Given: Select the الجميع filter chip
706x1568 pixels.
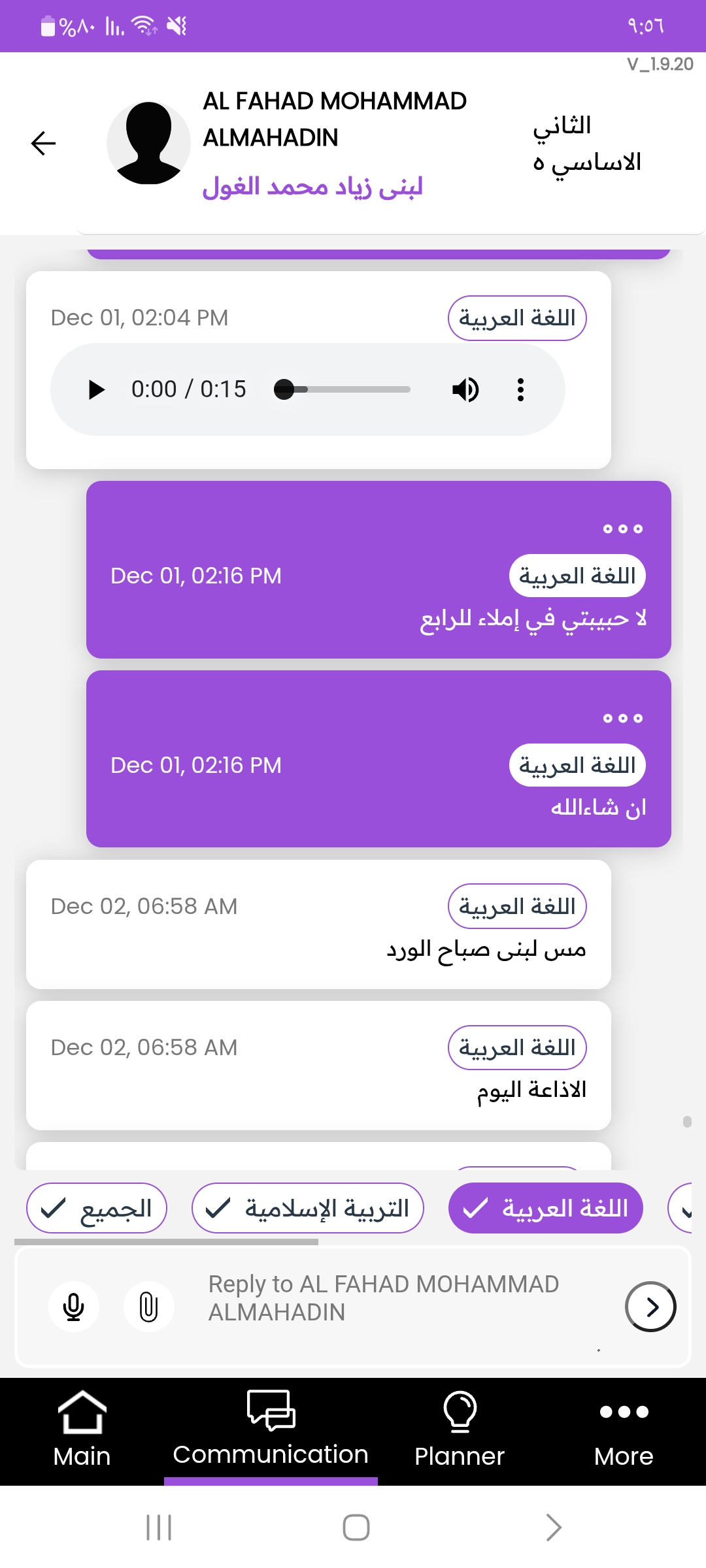Looking at the screenshot, I should 97,1208.
